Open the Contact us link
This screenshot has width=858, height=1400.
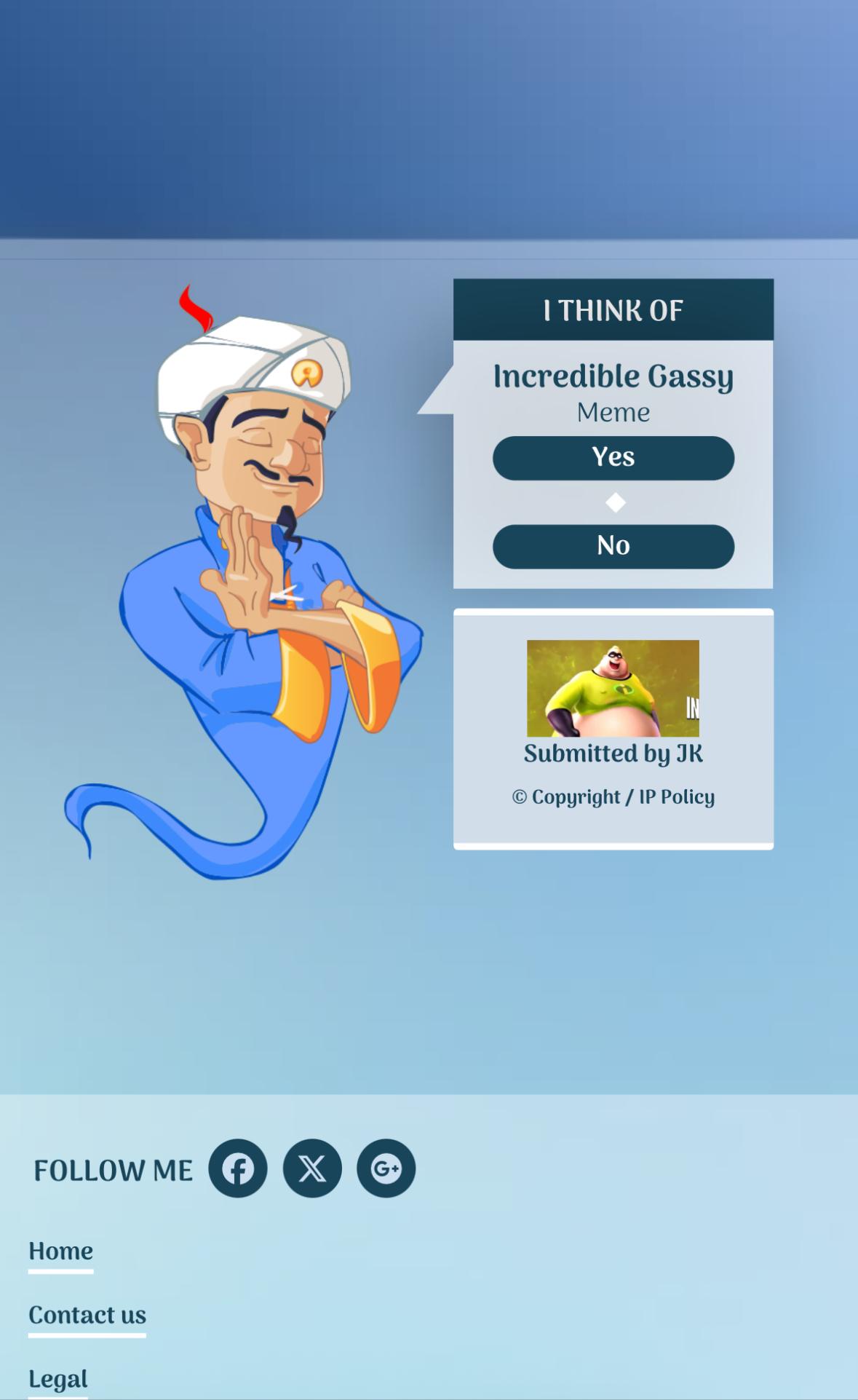click(87, 1315)
